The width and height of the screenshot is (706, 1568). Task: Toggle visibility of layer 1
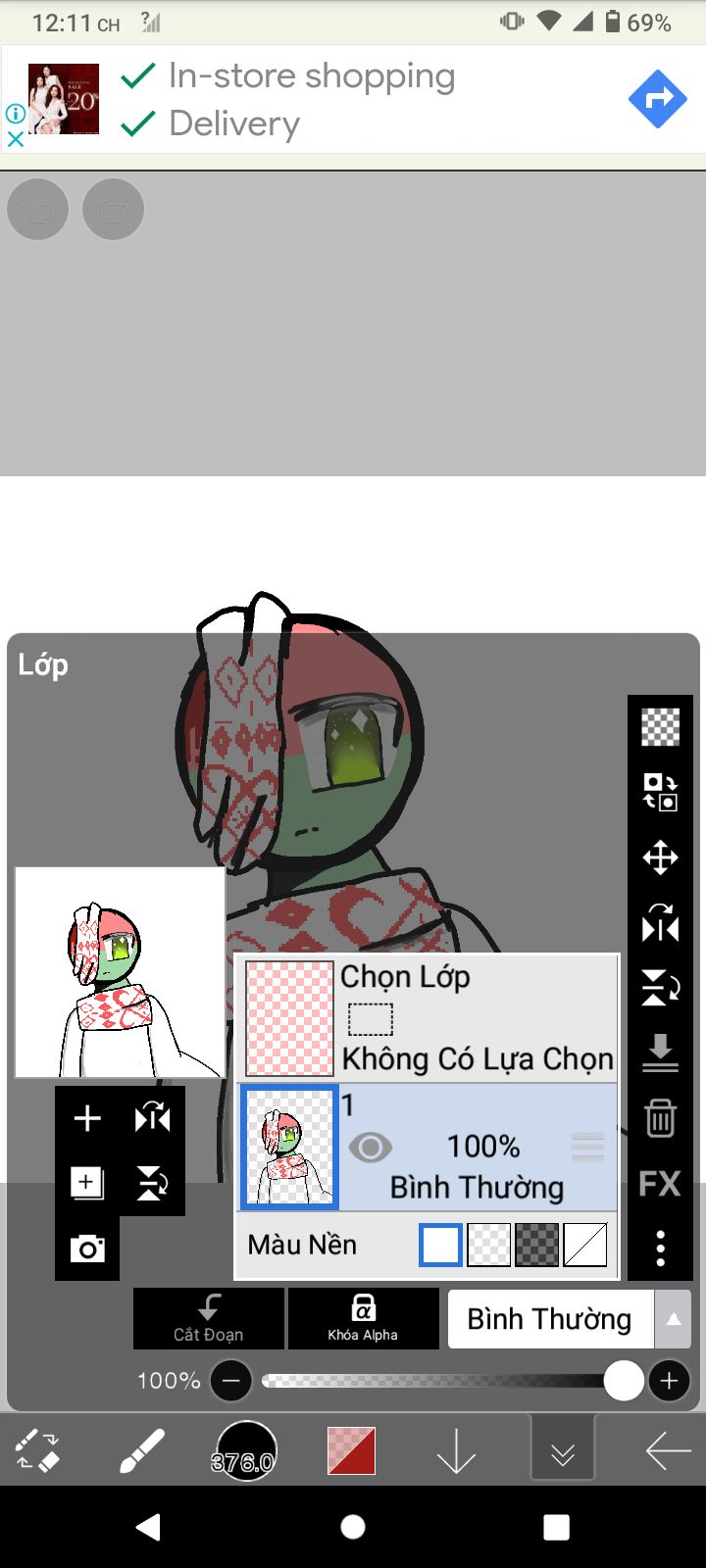[x=370, y=1147]
